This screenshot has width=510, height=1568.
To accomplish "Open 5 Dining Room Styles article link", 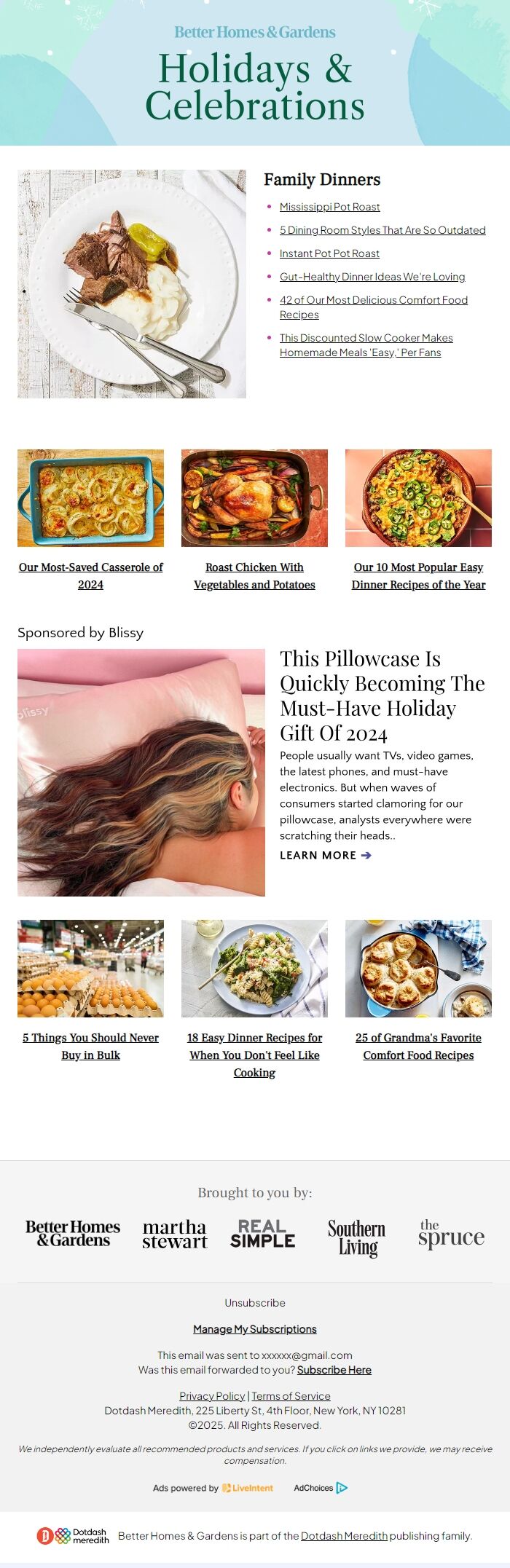I will point(382,230).
